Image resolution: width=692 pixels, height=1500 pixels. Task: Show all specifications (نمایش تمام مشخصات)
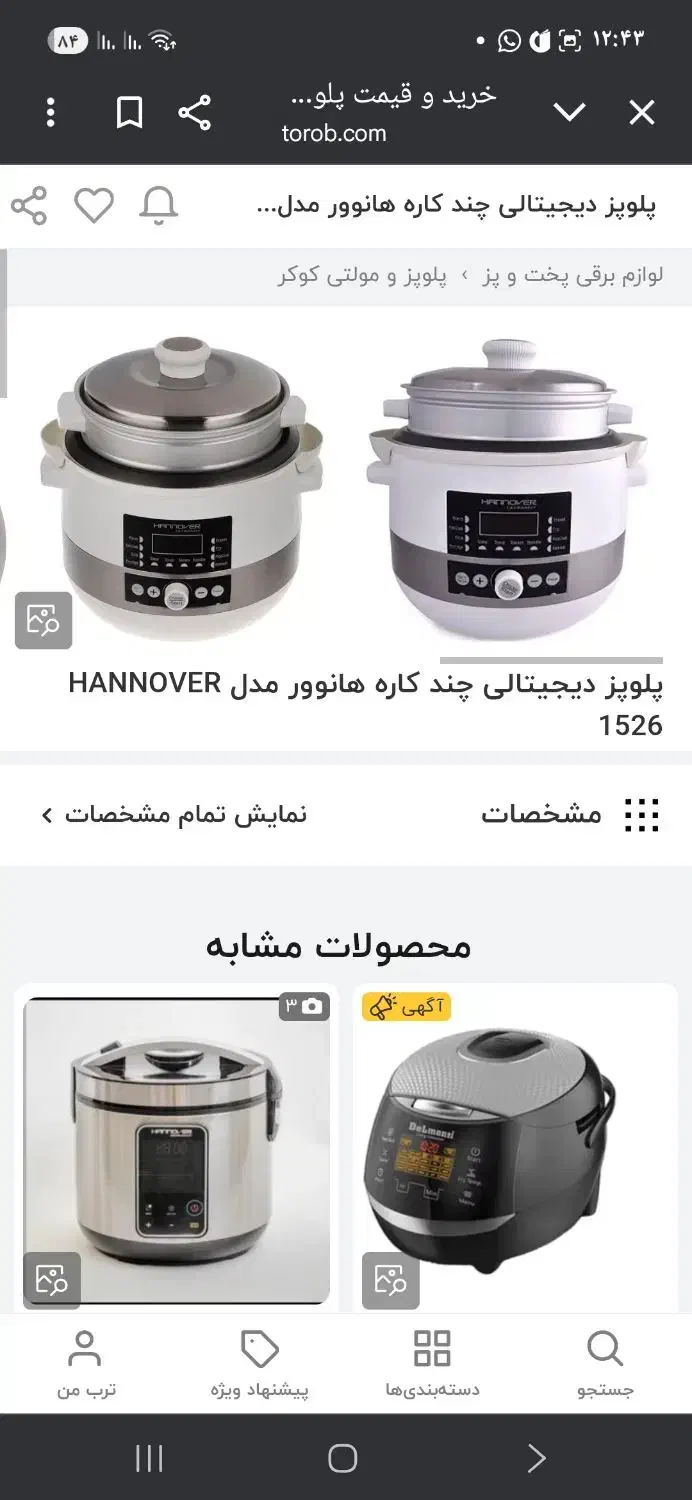[175, 815]
